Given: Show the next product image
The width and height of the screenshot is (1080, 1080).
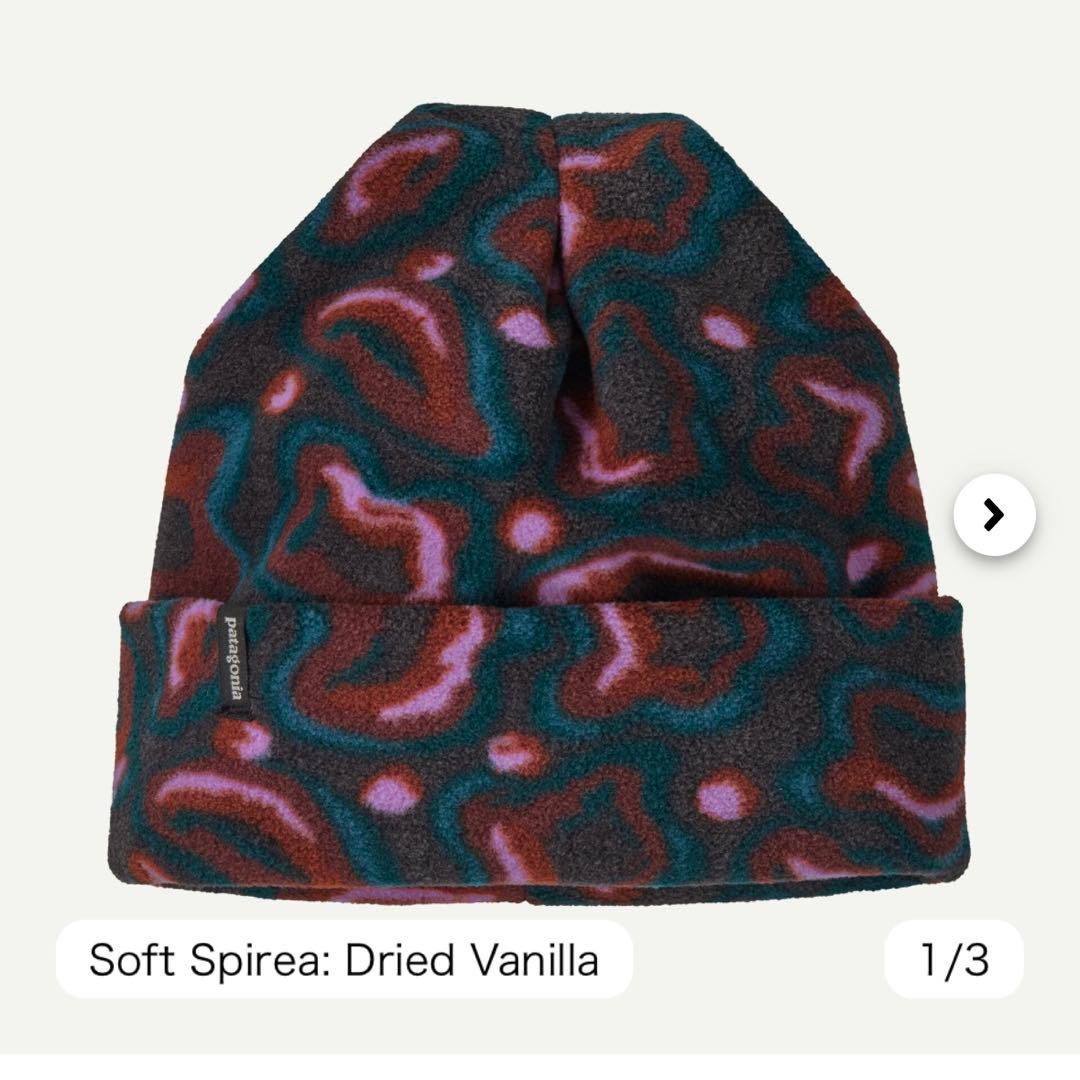Looking at the screenshot, I should [994, 515].
